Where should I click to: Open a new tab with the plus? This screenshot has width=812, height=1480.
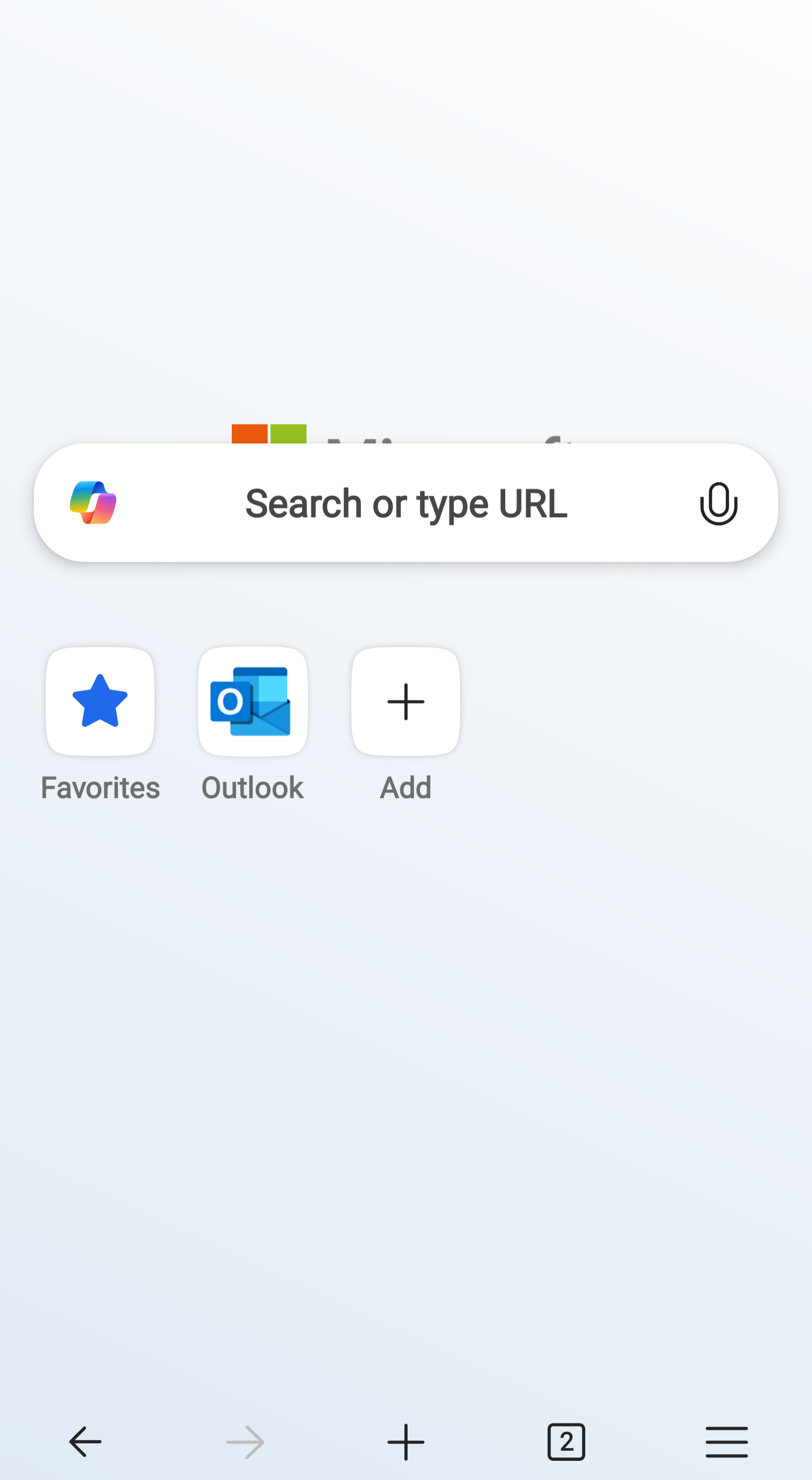click(x=405, y=1442)
